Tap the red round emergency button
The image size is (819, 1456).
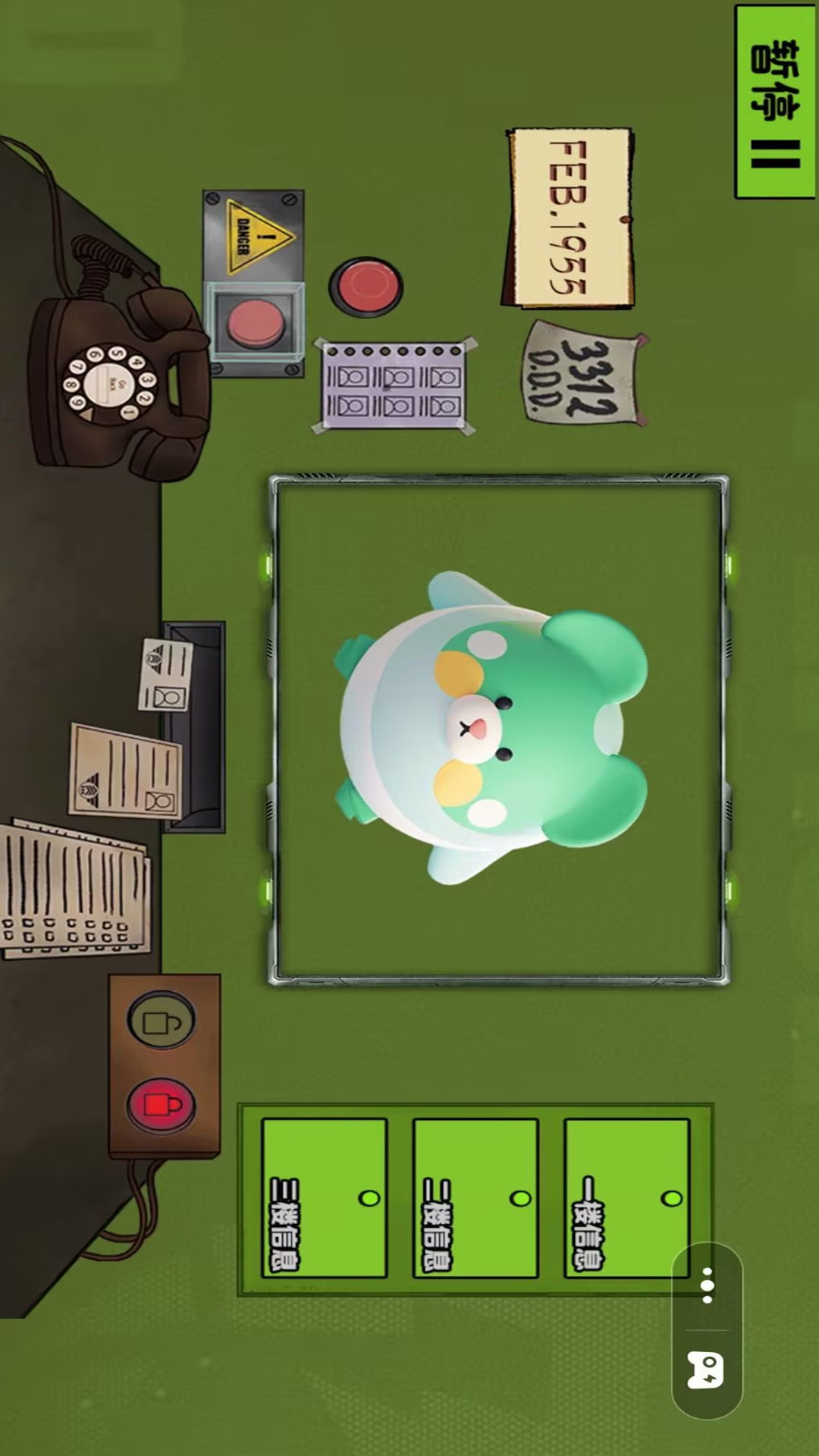(x=366, y=287)
